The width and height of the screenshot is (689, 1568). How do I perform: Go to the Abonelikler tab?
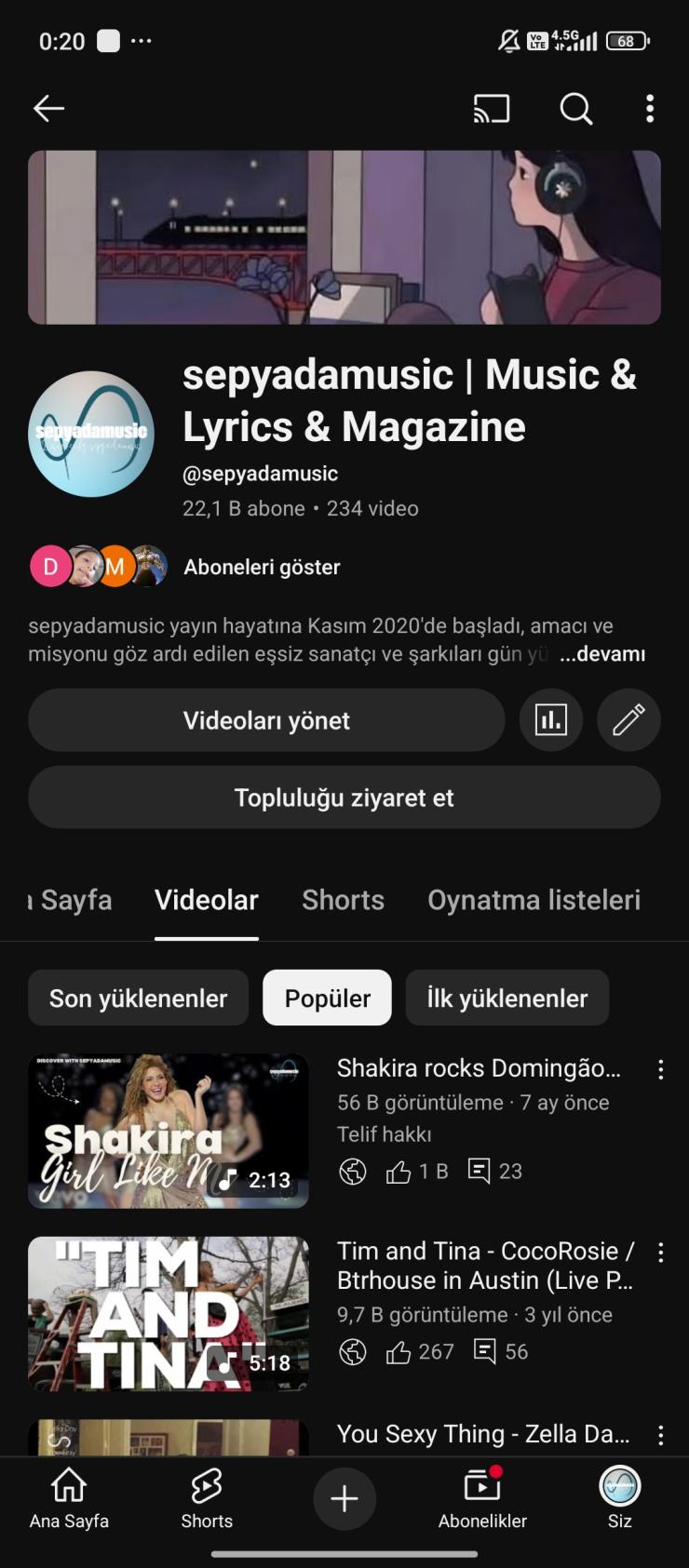(x=482, y=1498)
